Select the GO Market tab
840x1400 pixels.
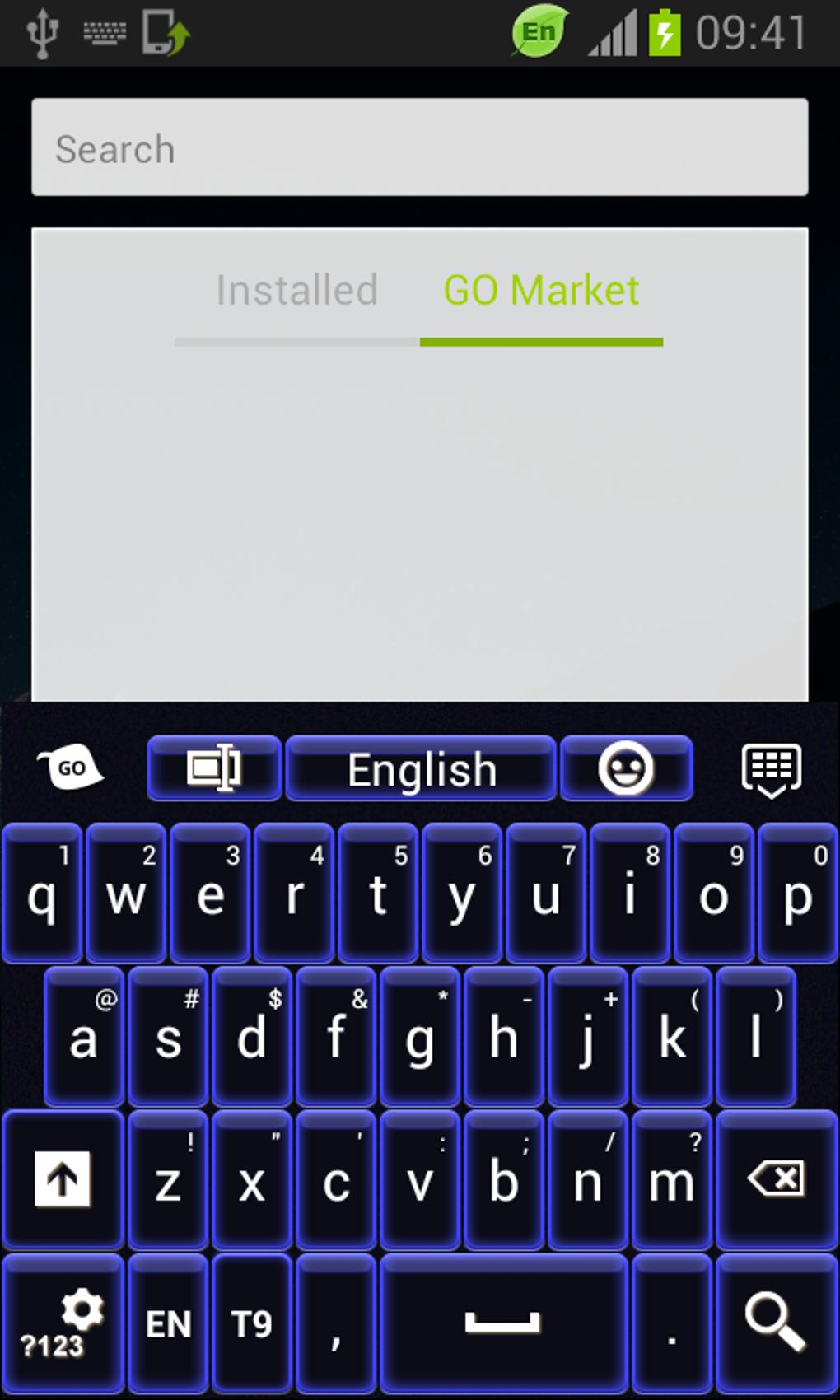[x=541, y=291]
